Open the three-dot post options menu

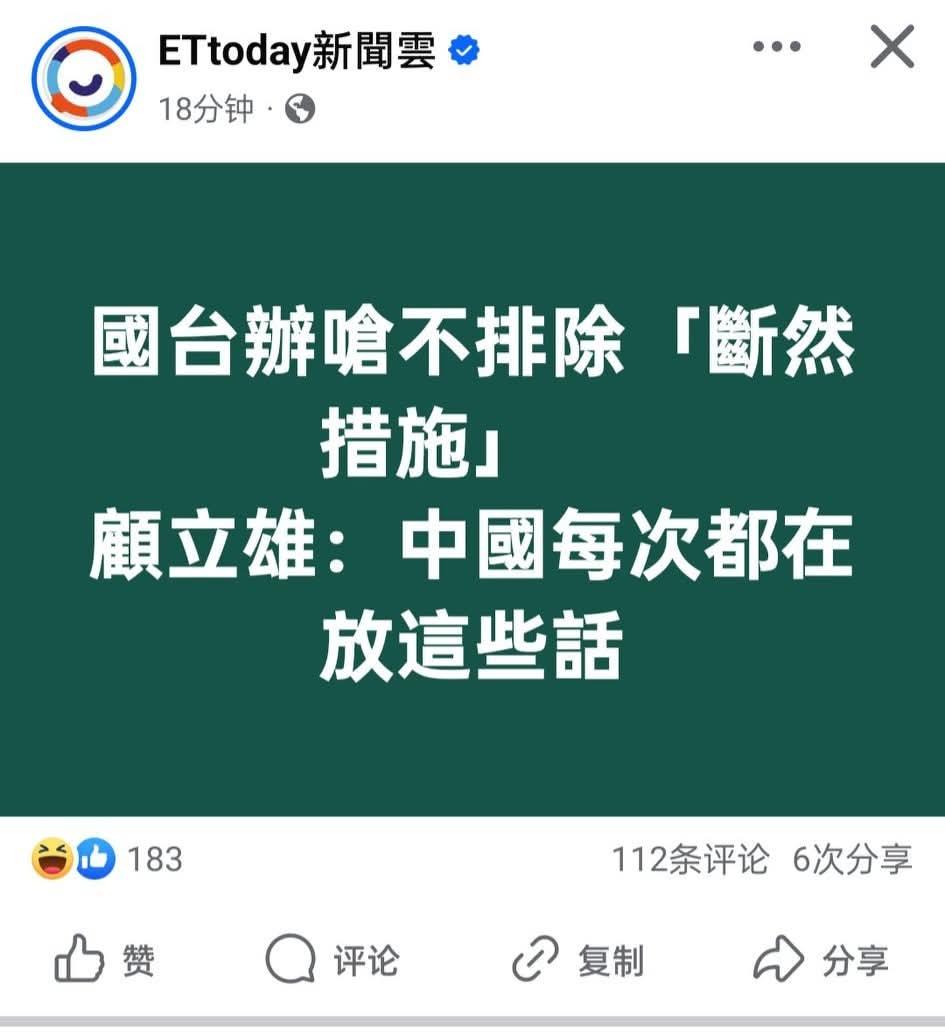click(x=777, y=47)
